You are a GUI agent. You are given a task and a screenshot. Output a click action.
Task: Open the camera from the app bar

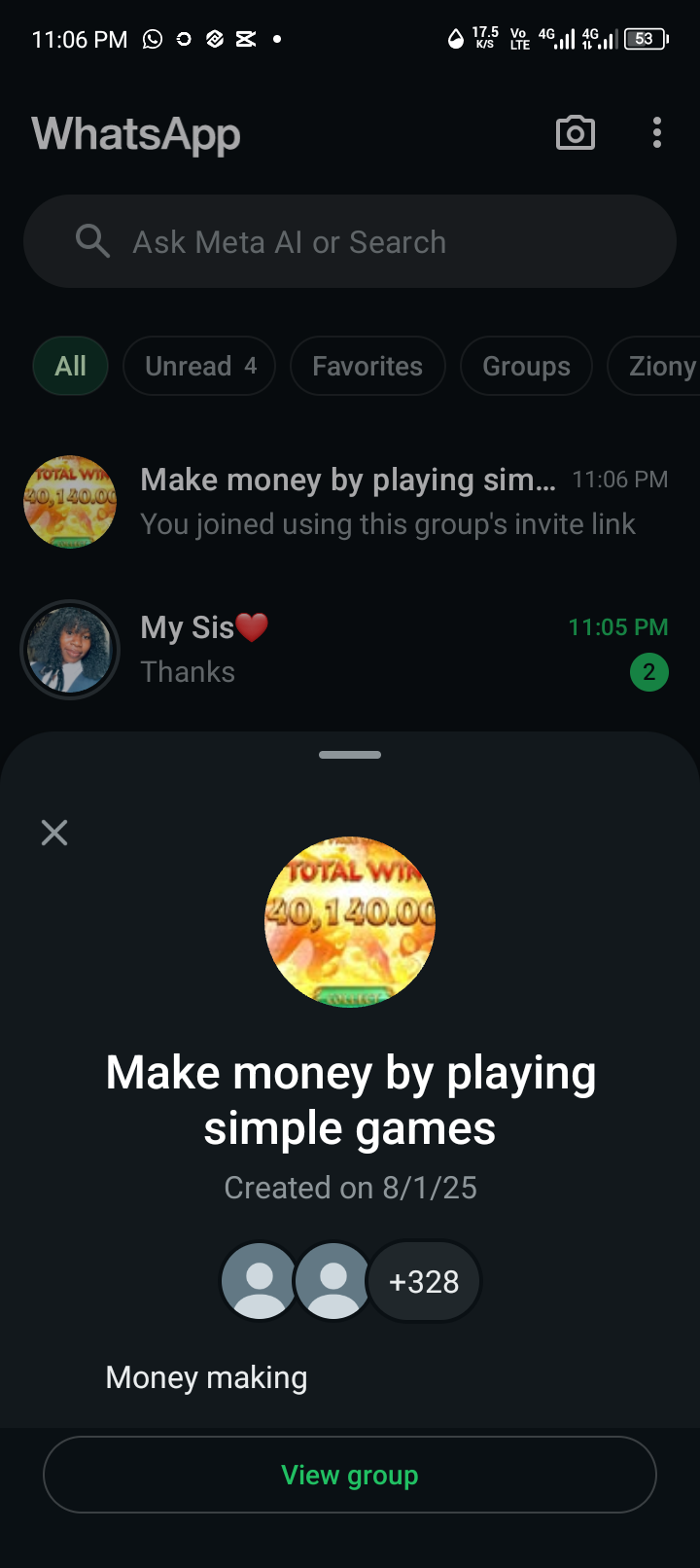(x=575, y=133)
